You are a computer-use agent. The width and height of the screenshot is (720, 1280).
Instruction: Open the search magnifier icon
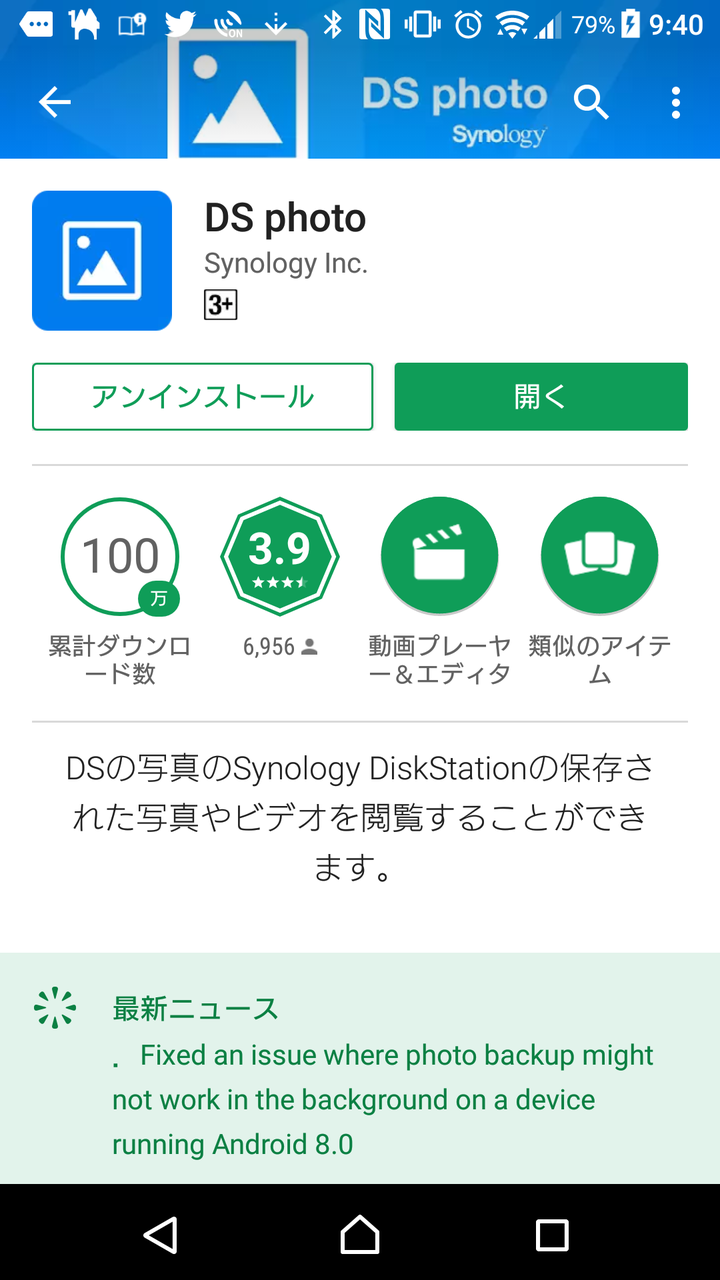591,102
